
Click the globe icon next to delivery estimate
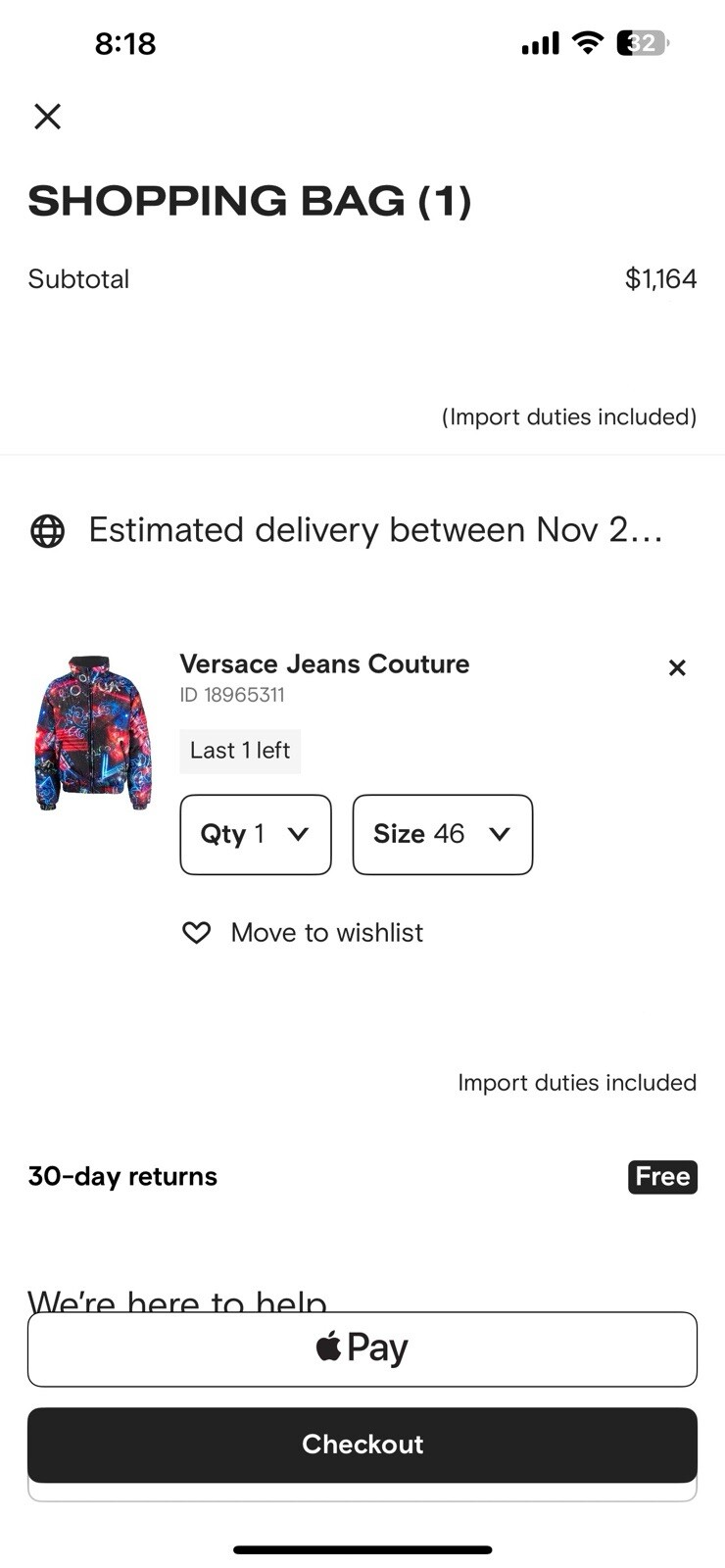click(x=47, y=530)
